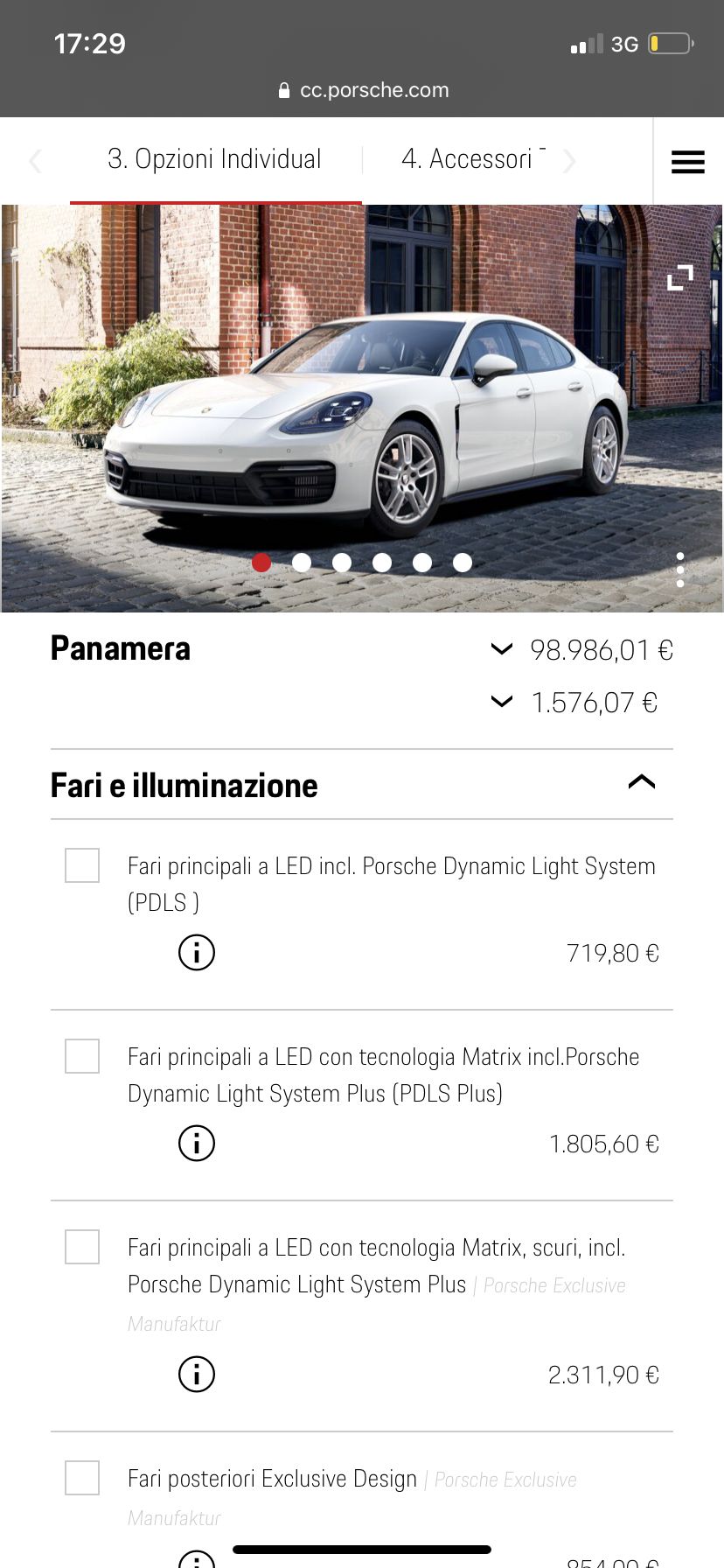
Task: Select the 3. Opzioni Individual tab
Action: [215, 159]
